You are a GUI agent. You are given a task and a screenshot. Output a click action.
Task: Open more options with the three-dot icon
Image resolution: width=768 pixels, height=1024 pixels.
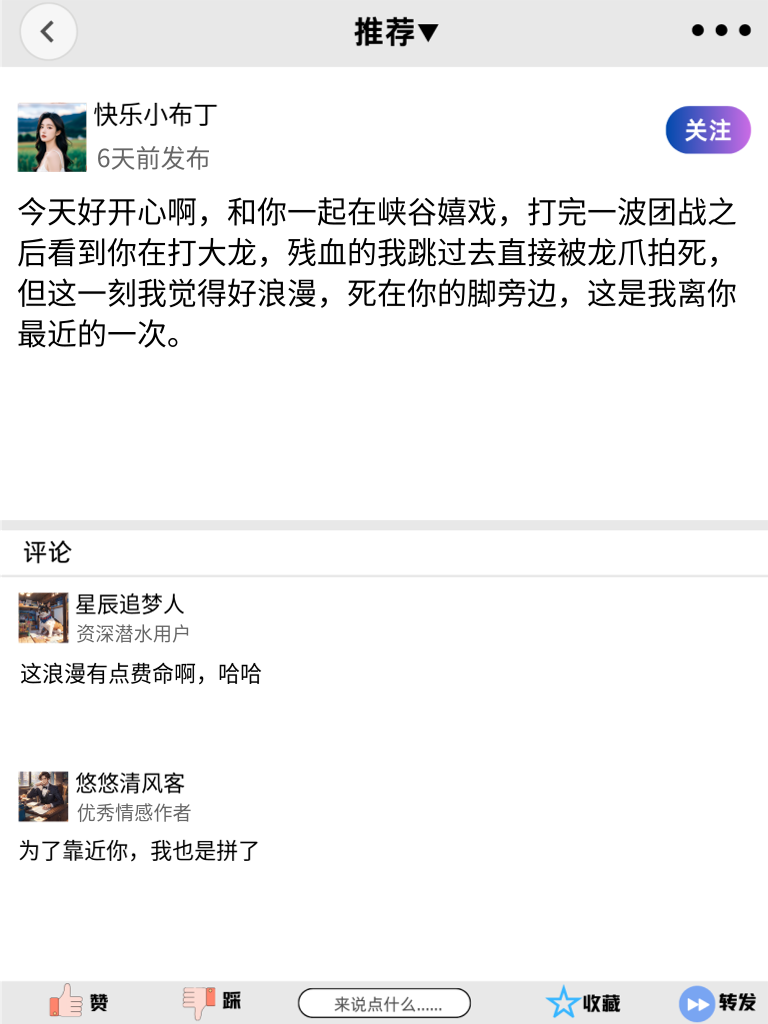pos(719,30)
